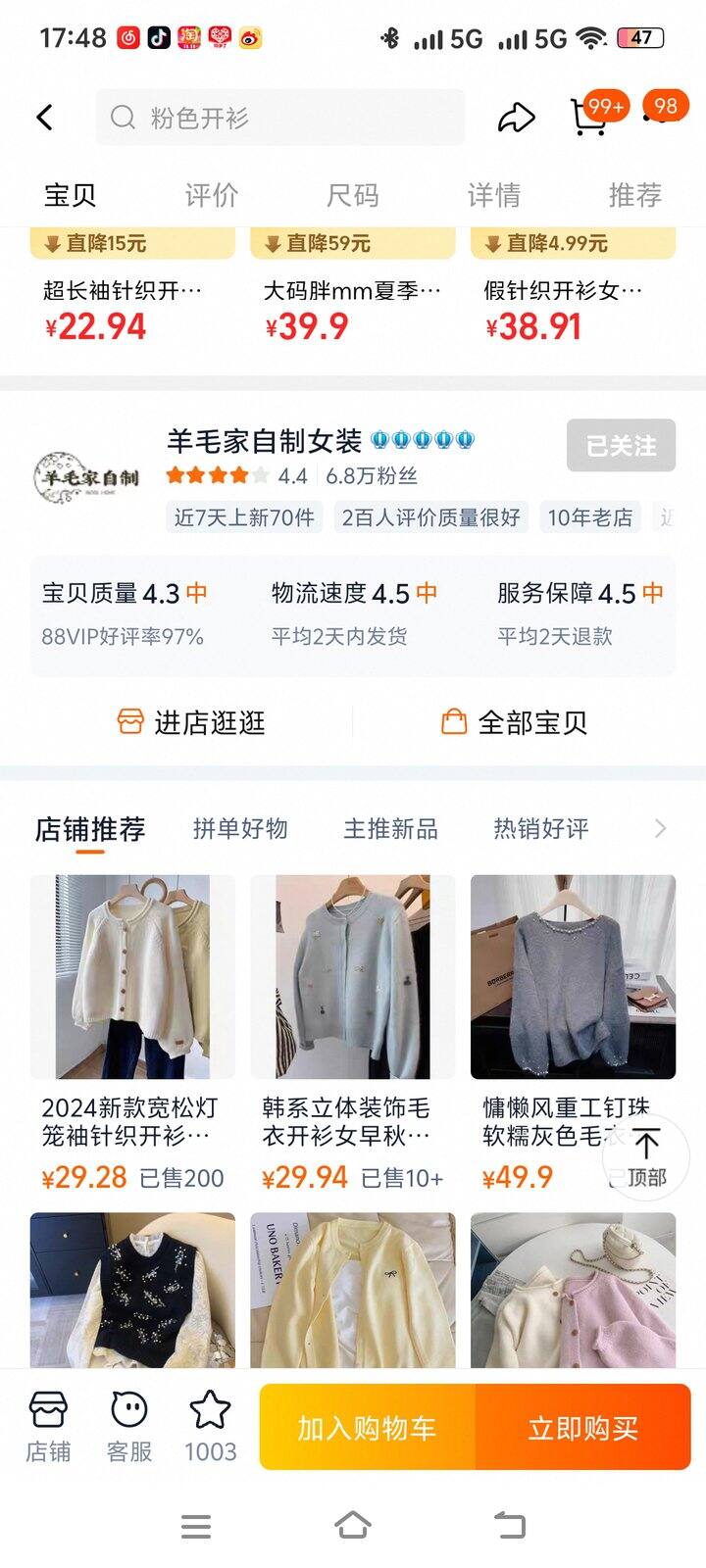This screenshot has width=706, height=1568.
Task: Show the 主推新品 list
Action: pos(390,829)
